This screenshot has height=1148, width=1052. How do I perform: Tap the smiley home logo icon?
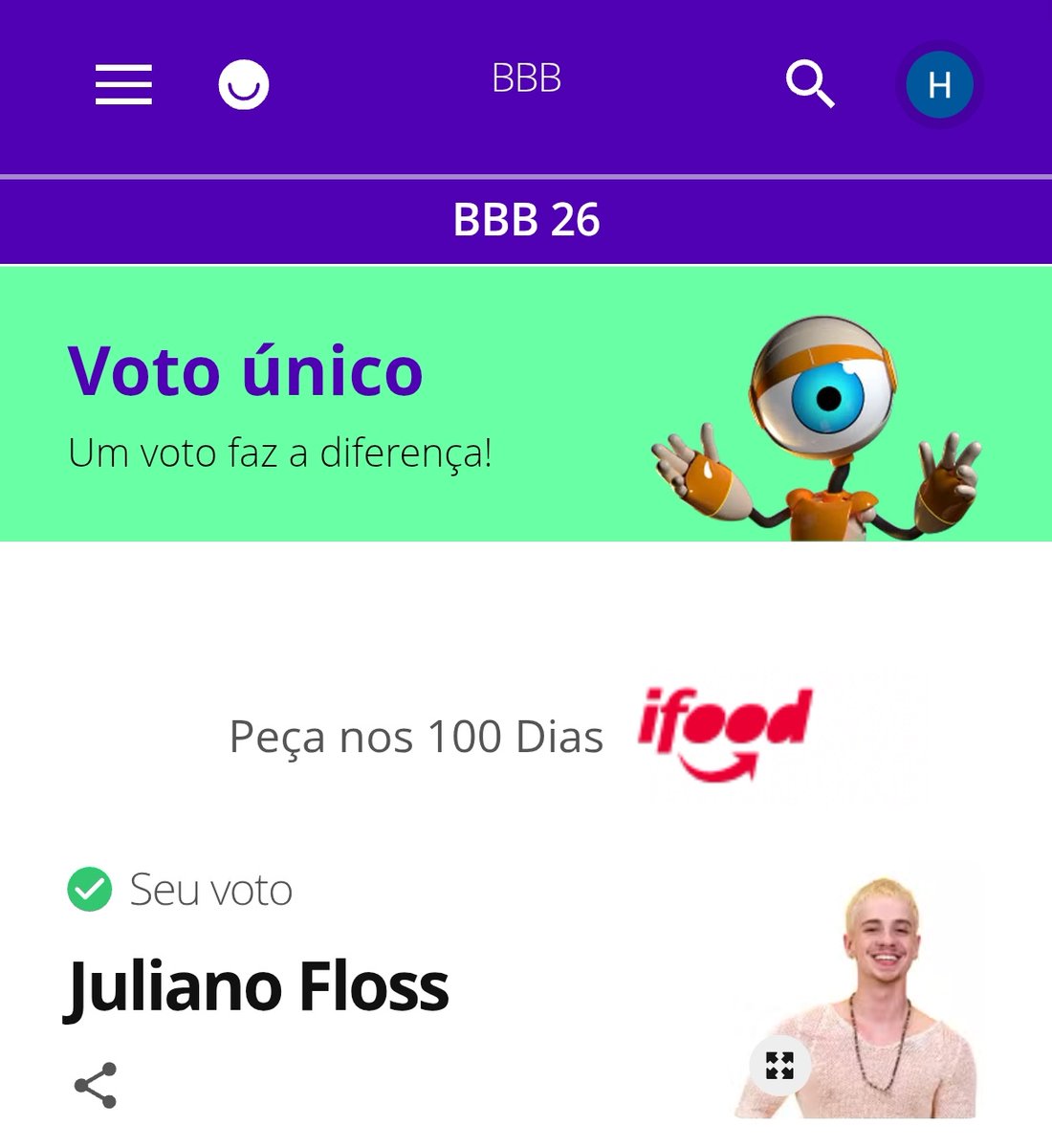[244, 85]
